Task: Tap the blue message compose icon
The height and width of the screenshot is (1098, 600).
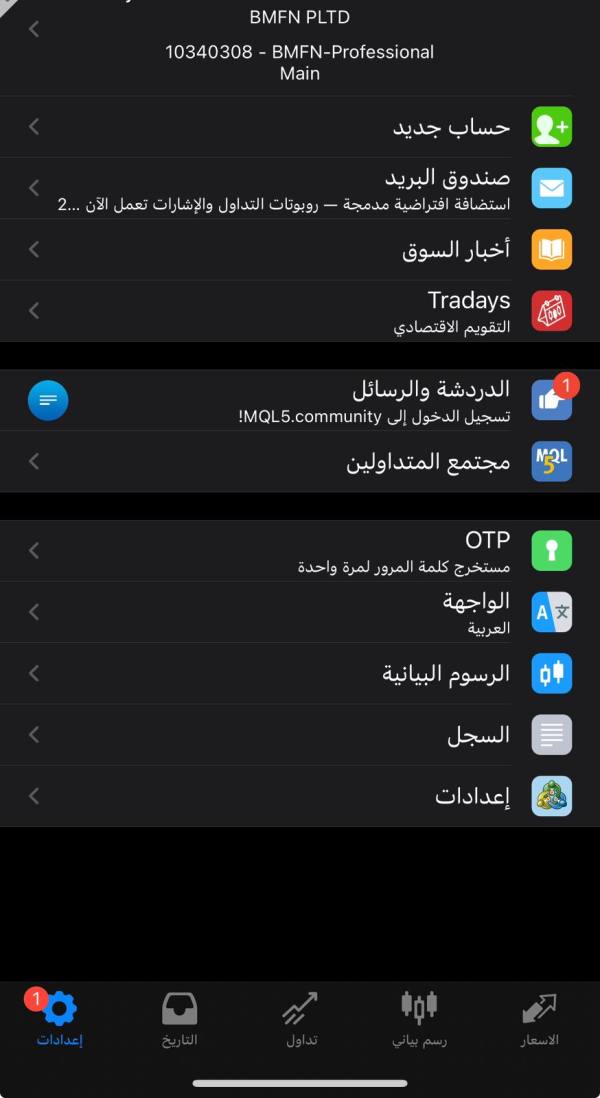Action: click(x=48, y=400)
